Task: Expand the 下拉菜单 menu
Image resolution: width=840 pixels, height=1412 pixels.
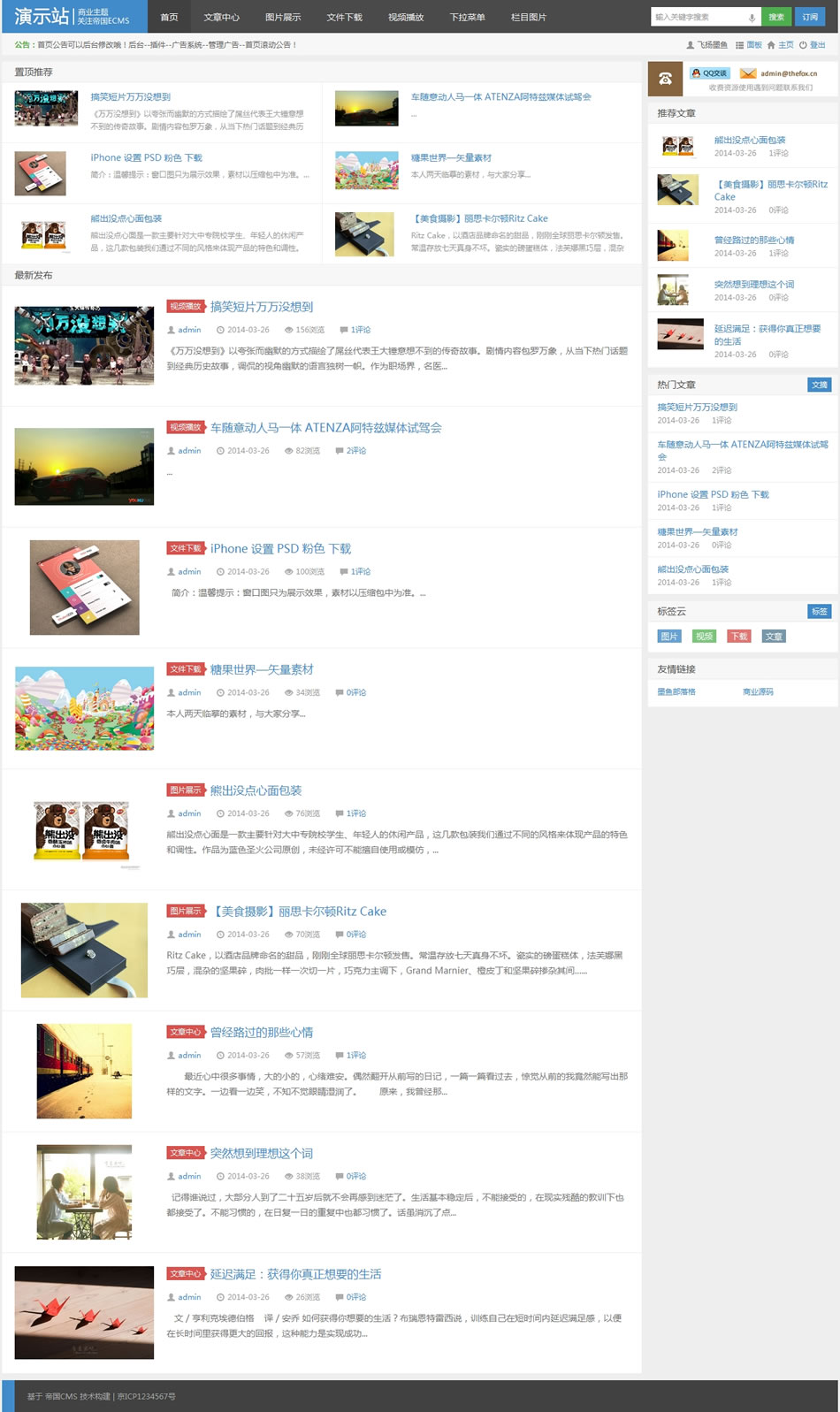Action: [467, 17]
